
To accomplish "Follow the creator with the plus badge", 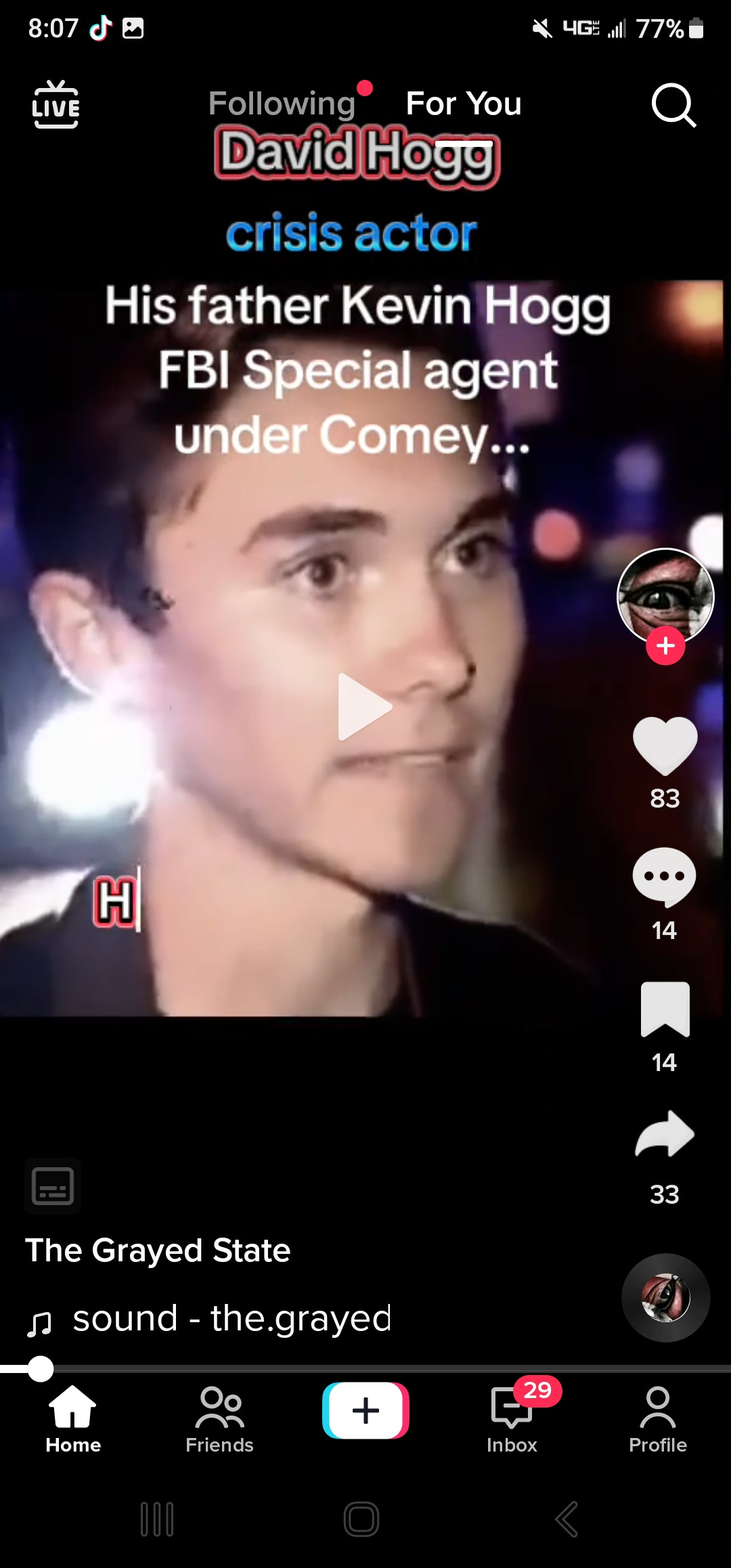I will (665, 646).
